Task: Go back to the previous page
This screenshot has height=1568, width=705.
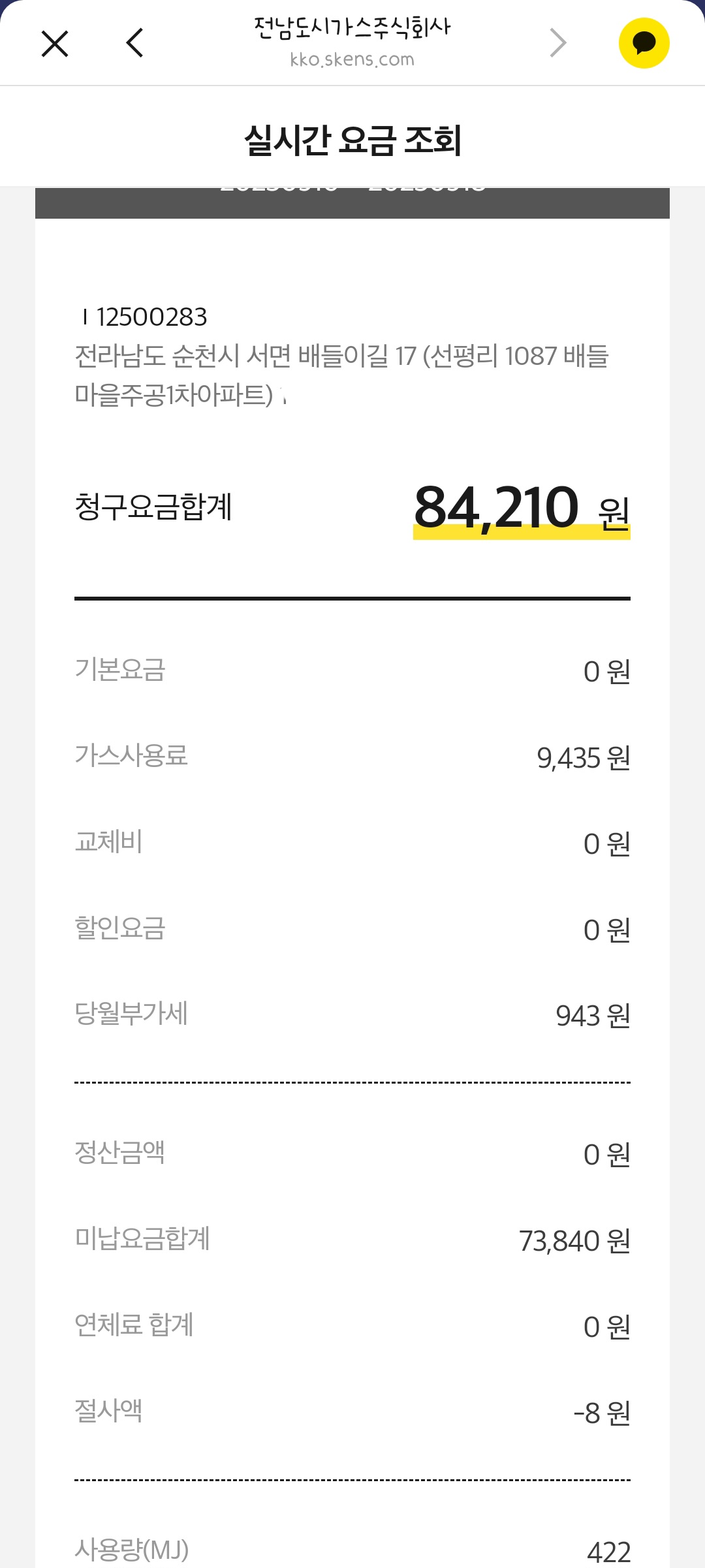Action: click(134, 44)
